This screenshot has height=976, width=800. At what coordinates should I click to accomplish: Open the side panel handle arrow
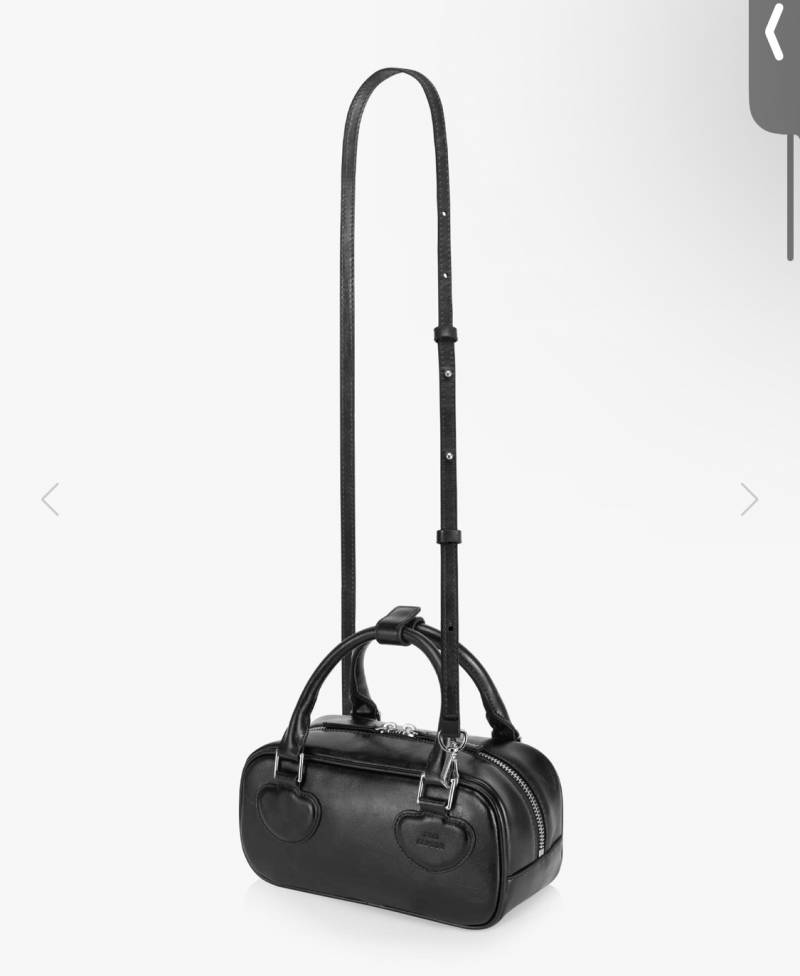pos(774,34)
